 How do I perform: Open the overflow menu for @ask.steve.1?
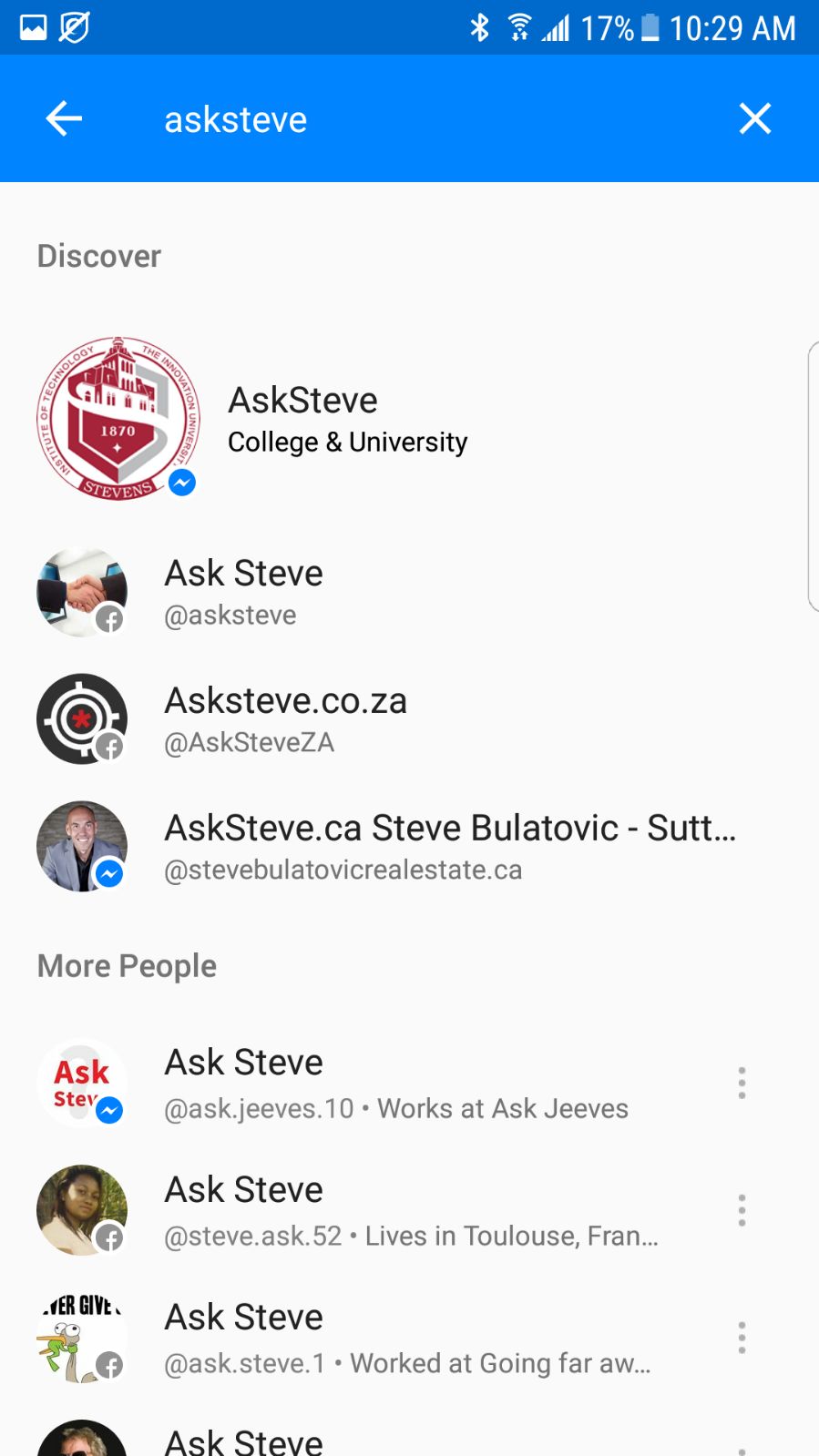click(x=742, y=1339)
